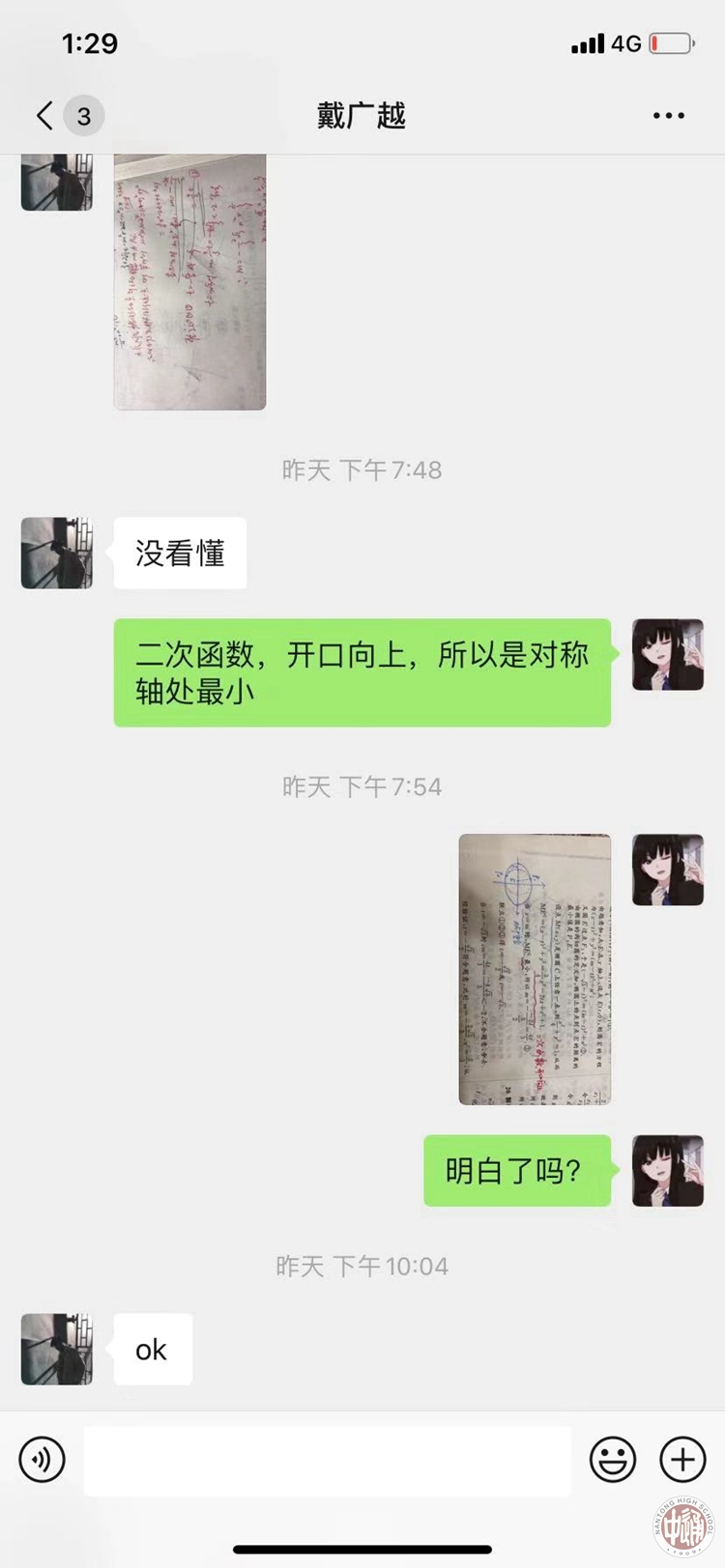
Task: View the received handwritten notes photo
Action: [189, 280]
